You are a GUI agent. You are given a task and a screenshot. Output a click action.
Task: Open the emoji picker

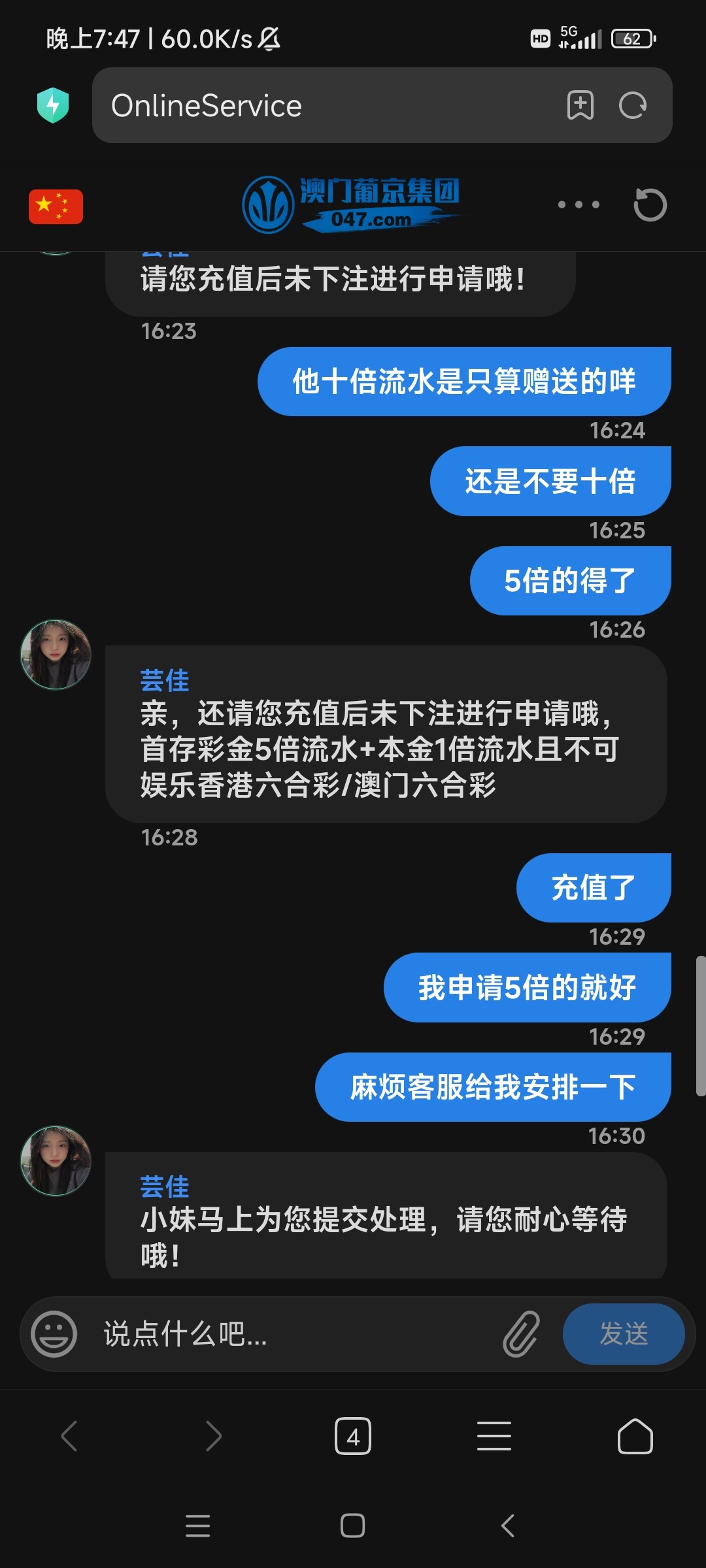point(54,1334)
